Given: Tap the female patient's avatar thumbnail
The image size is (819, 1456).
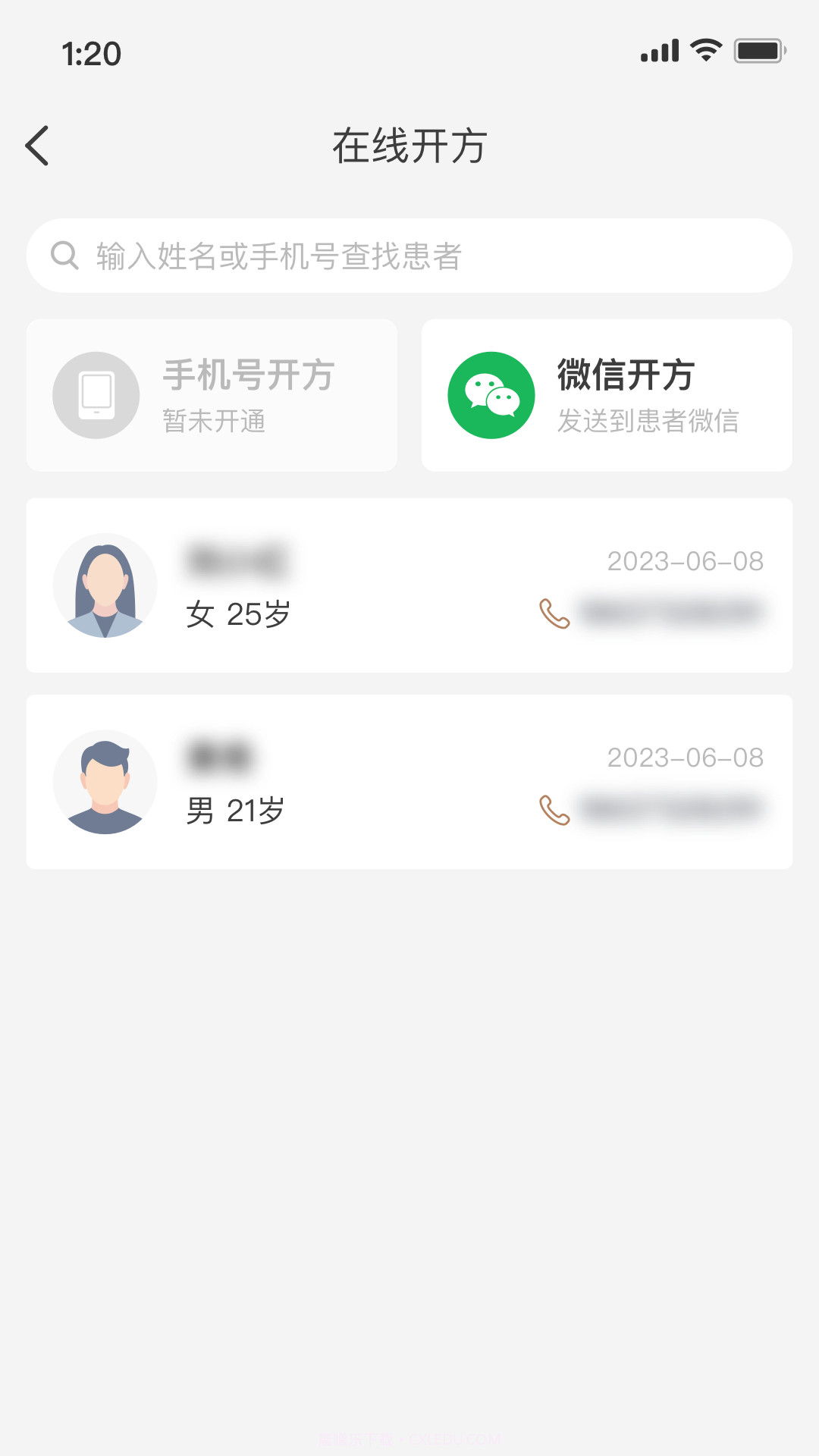Looking at the screenshot, I should 105,585.
